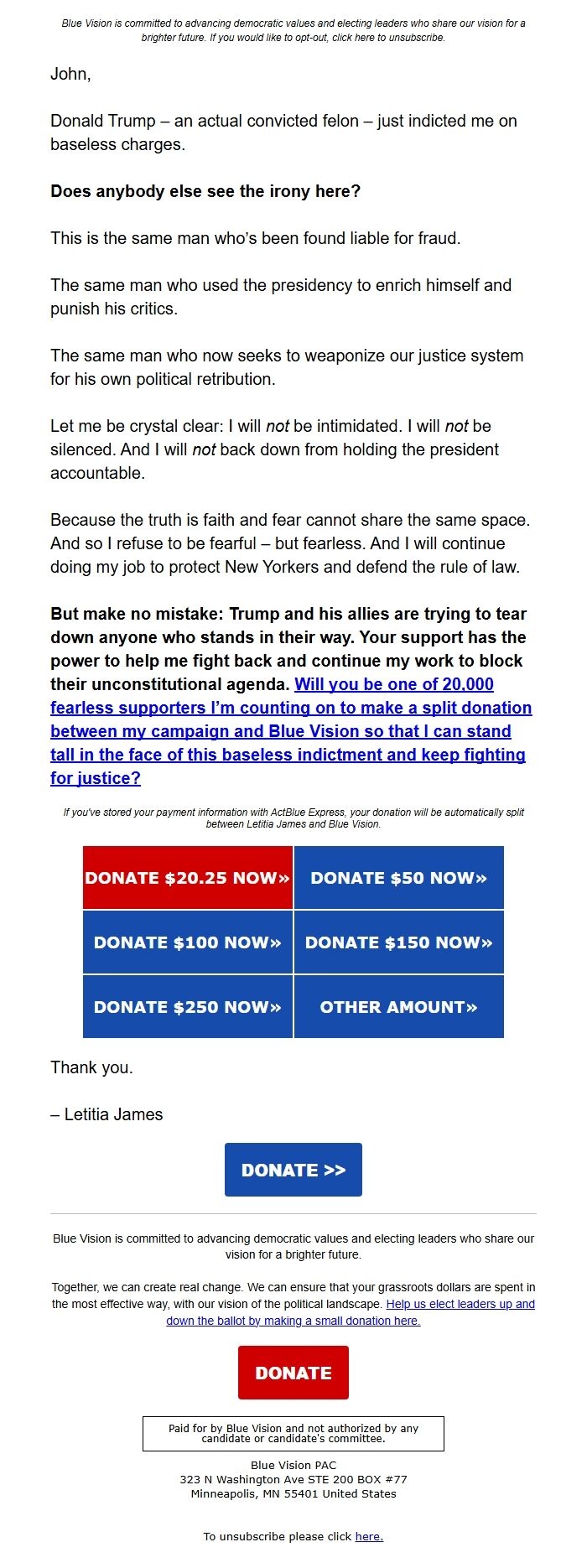Follow the 'Help us elect leaders' link
The width and height of the screenshot is (587, 1568).
[460, 1304]
